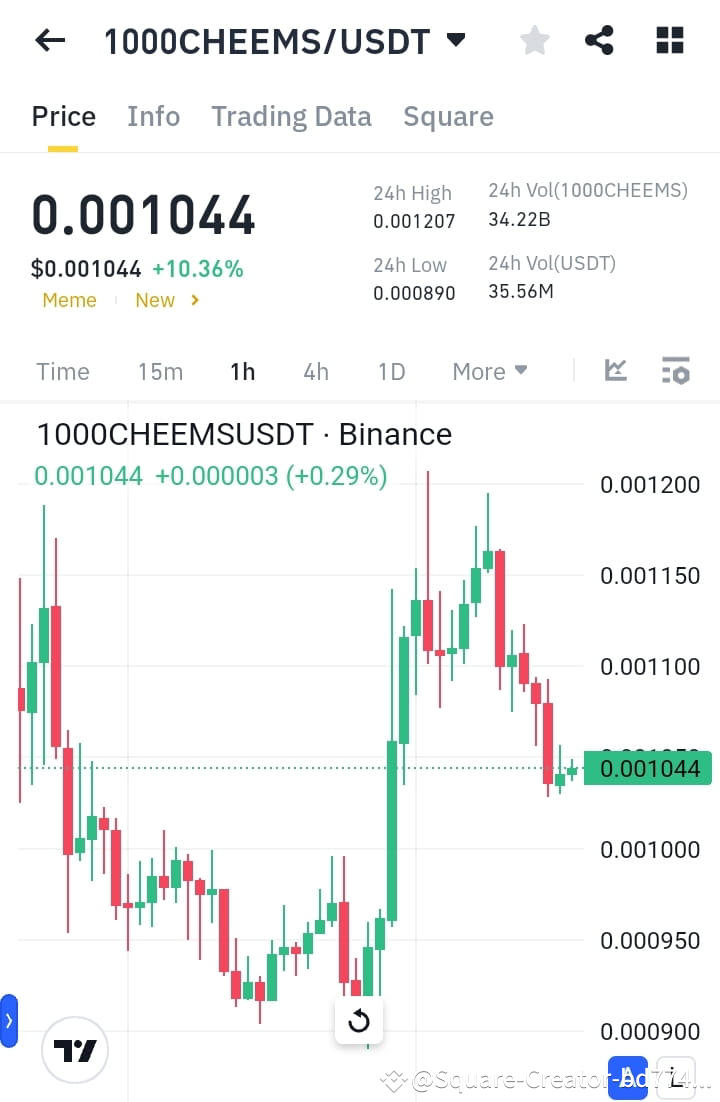Open the New tag chevron
Image resolution: width=720 pixels, height=1102 pixels.
click(194, 300)
